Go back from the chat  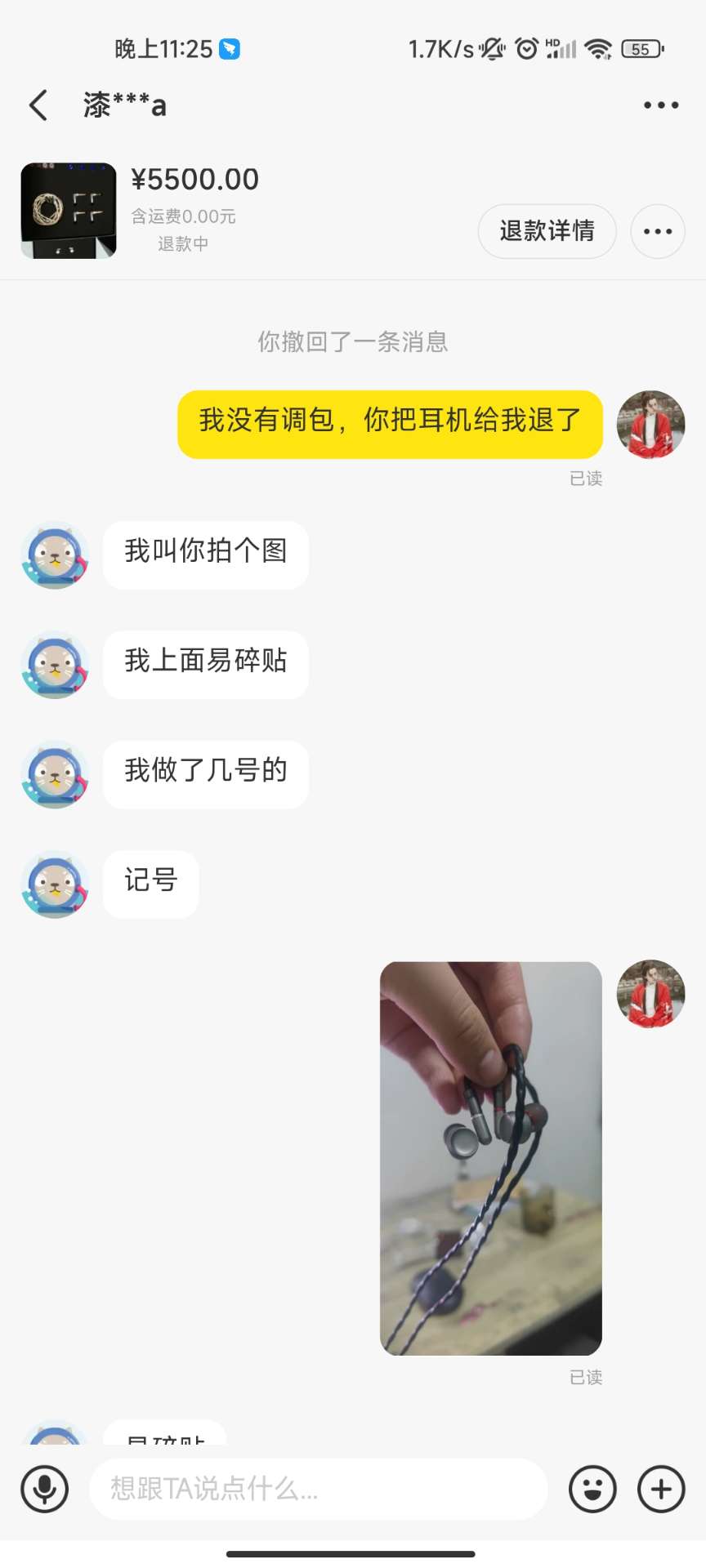(38, 105)
